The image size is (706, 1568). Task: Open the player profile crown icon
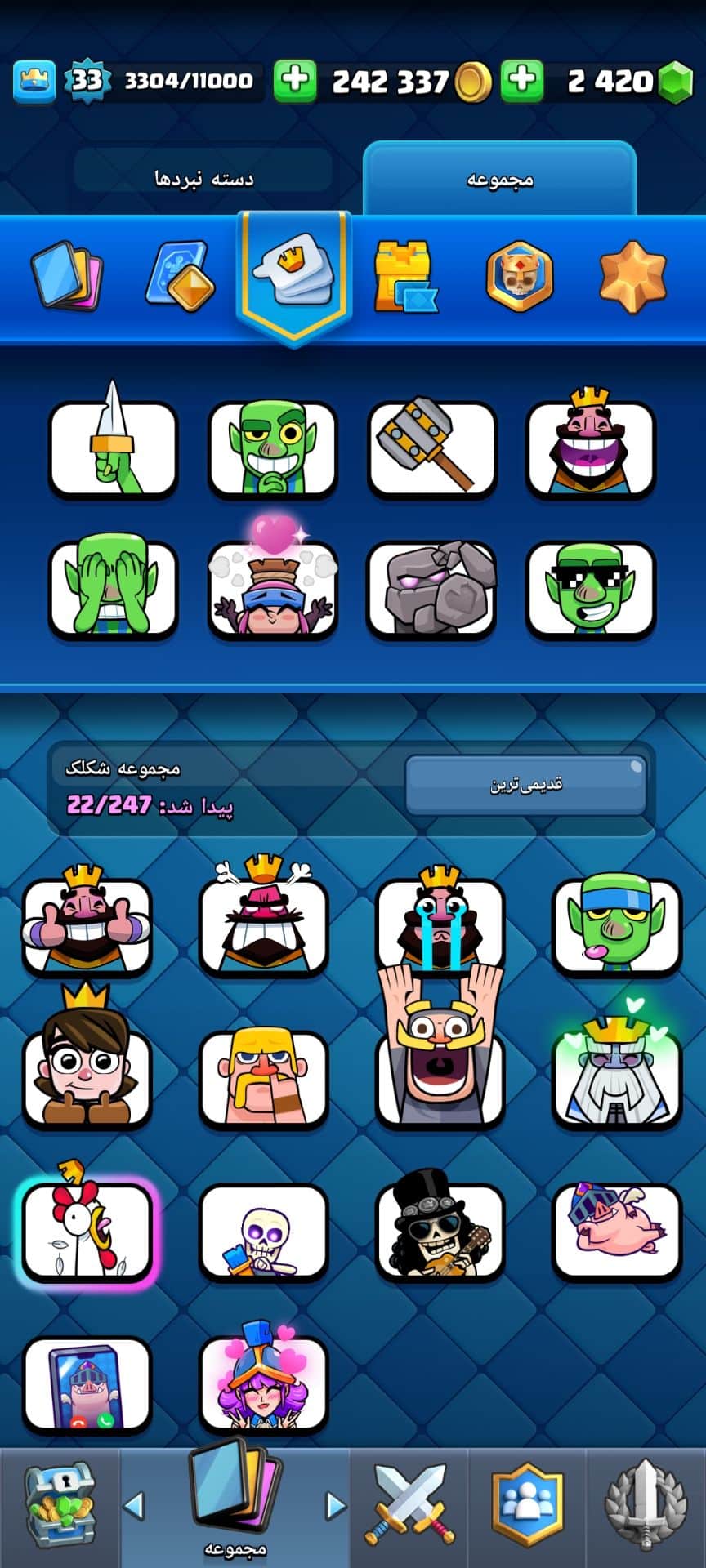[x=34, y=80]
